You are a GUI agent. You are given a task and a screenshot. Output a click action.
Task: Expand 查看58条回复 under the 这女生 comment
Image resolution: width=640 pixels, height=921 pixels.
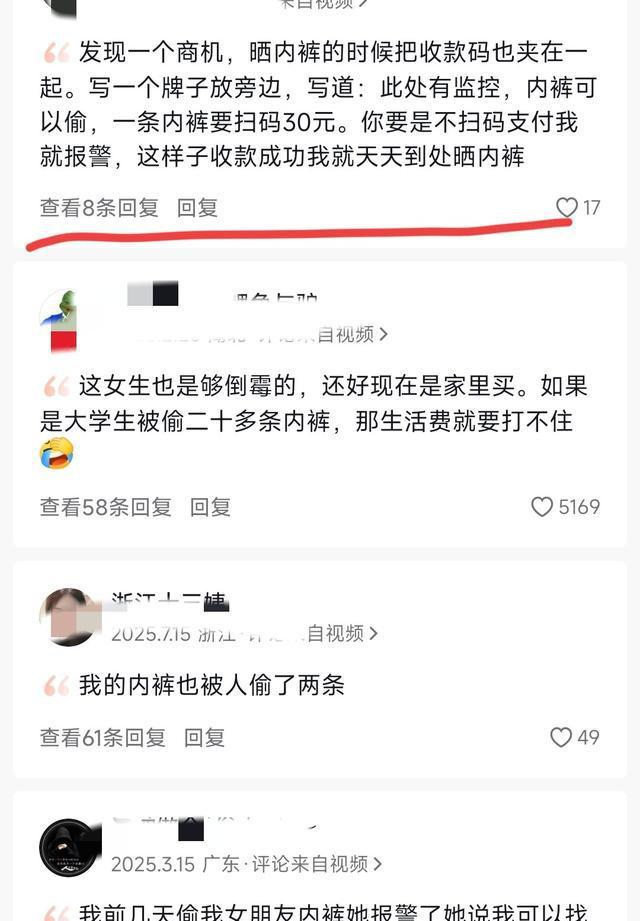coord(105,507)
